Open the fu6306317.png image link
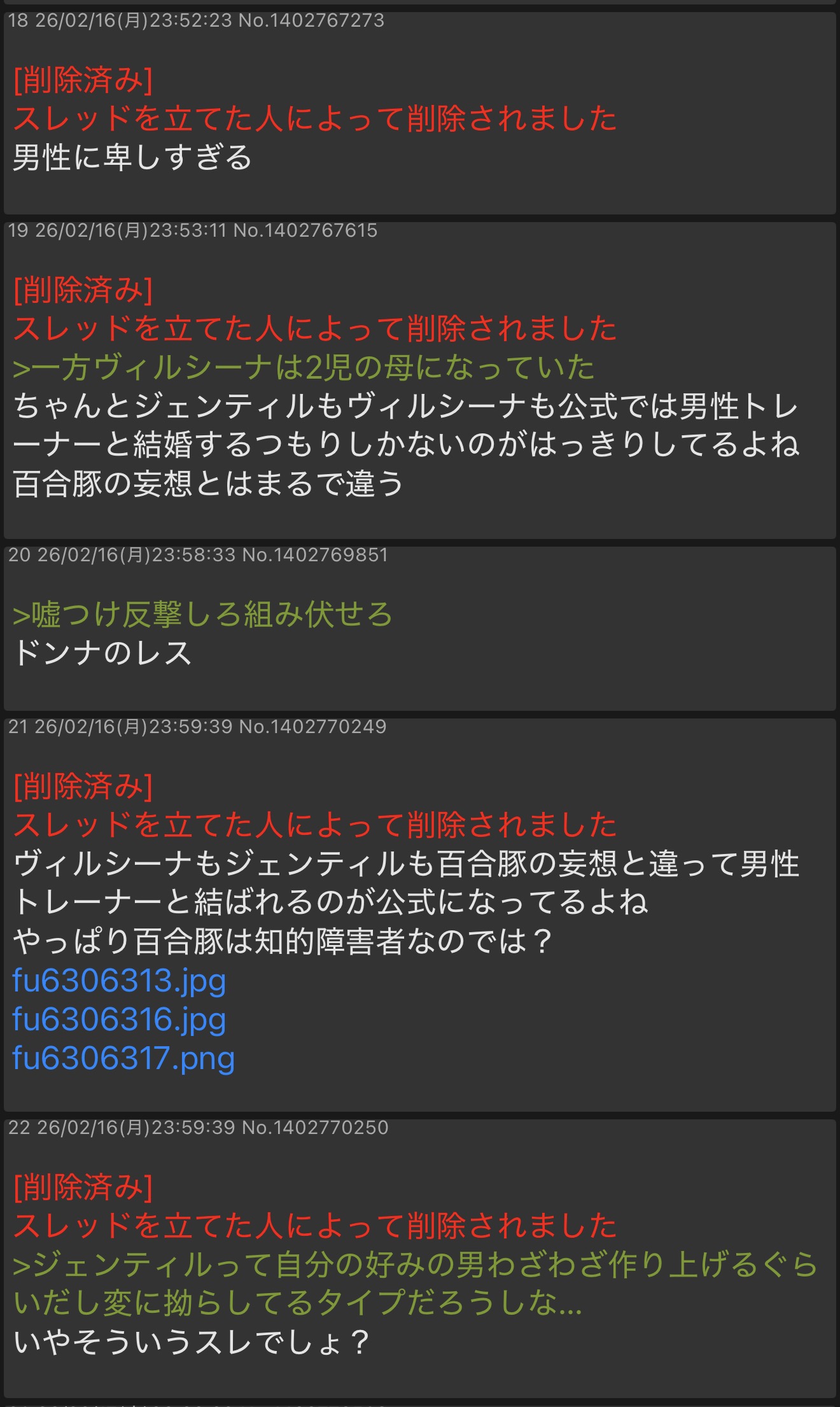Image resolution: width=840 pixels, height=1407 pixels. pos(123,1058)
